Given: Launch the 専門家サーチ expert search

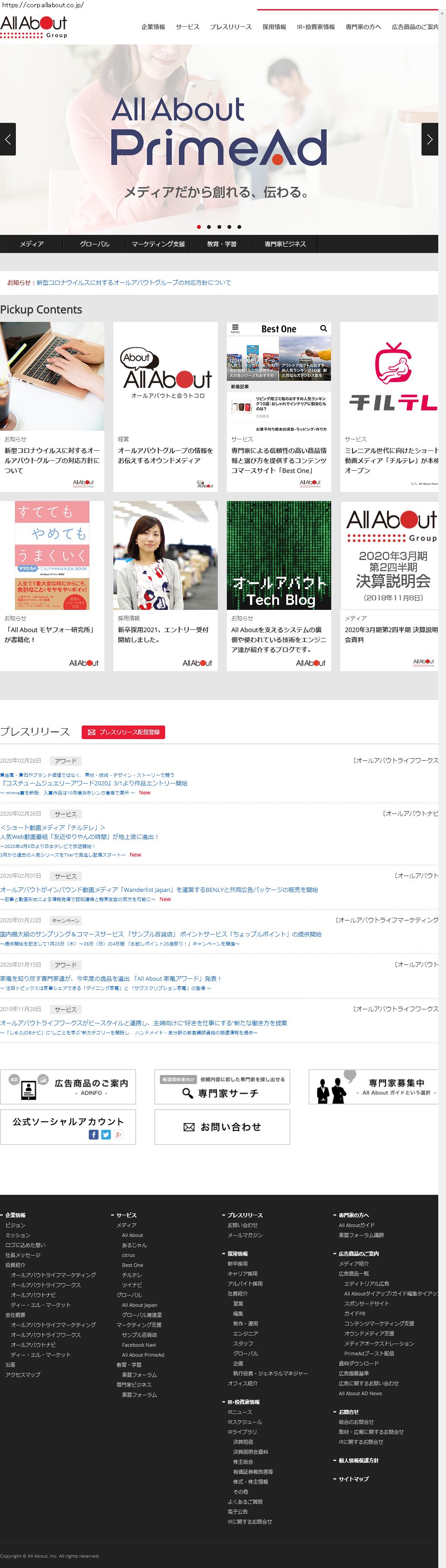Looking at the screenshot, I should 222,1086.
